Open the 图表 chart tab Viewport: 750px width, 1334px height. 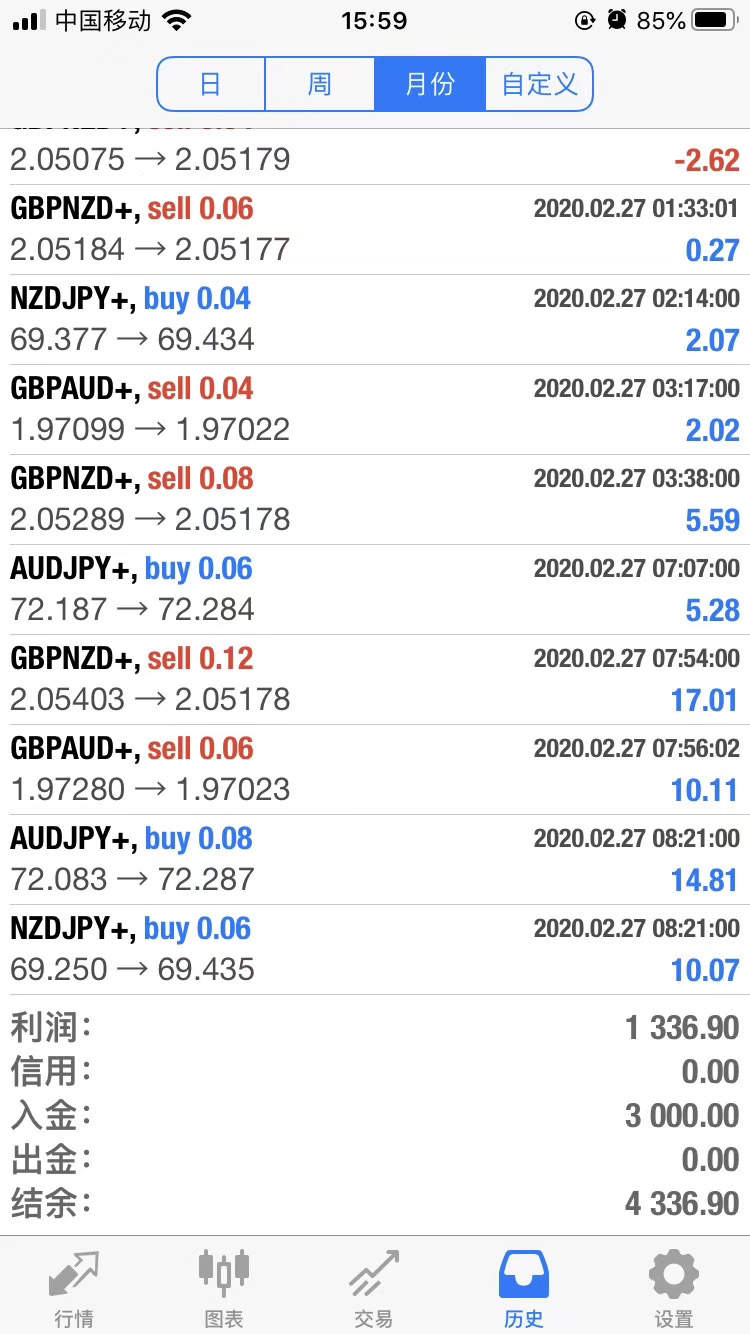coord(224,1289)
